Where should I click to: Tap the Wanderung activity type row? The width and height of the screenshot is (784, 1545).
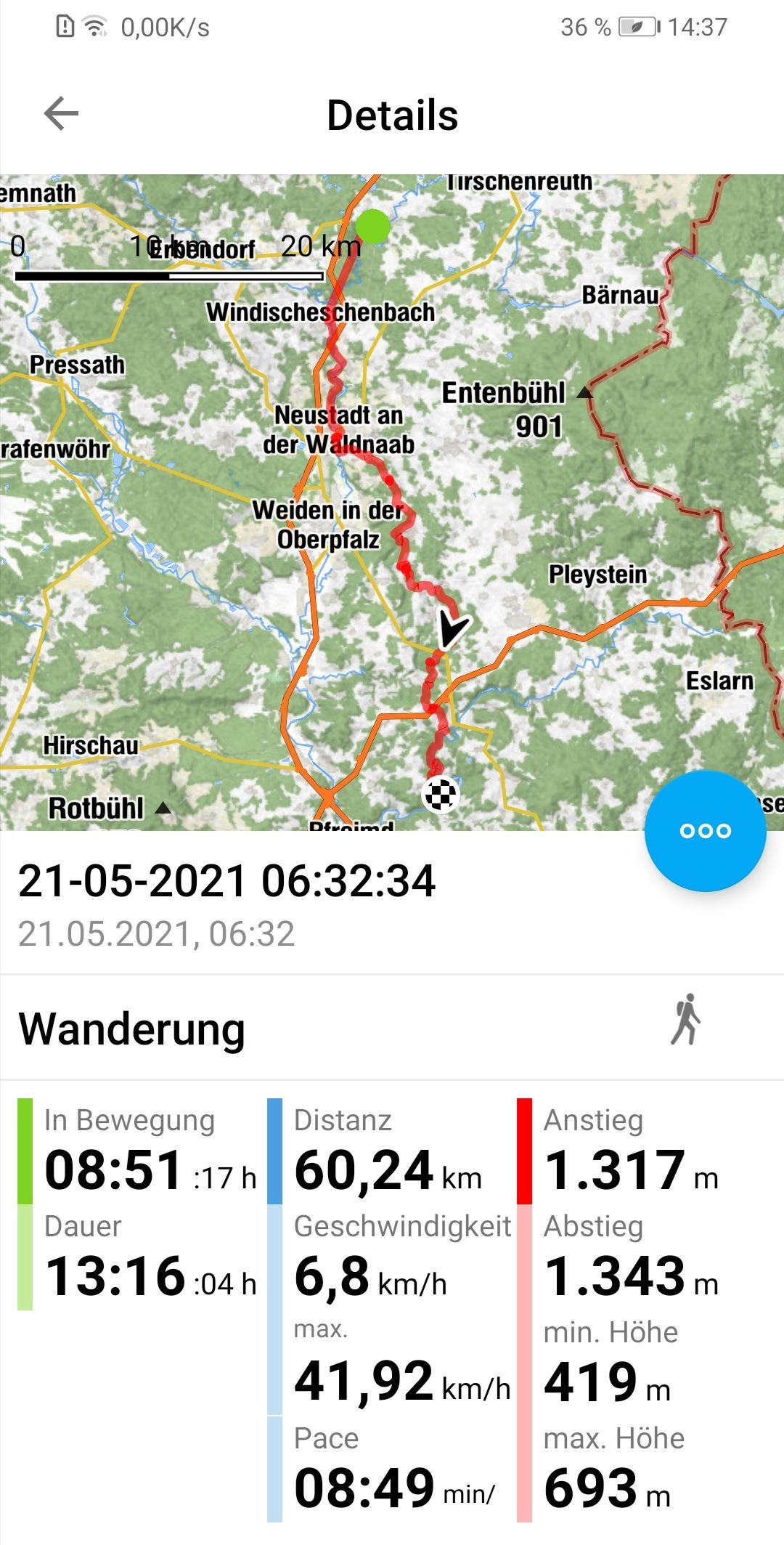(x=392, y=1028)
